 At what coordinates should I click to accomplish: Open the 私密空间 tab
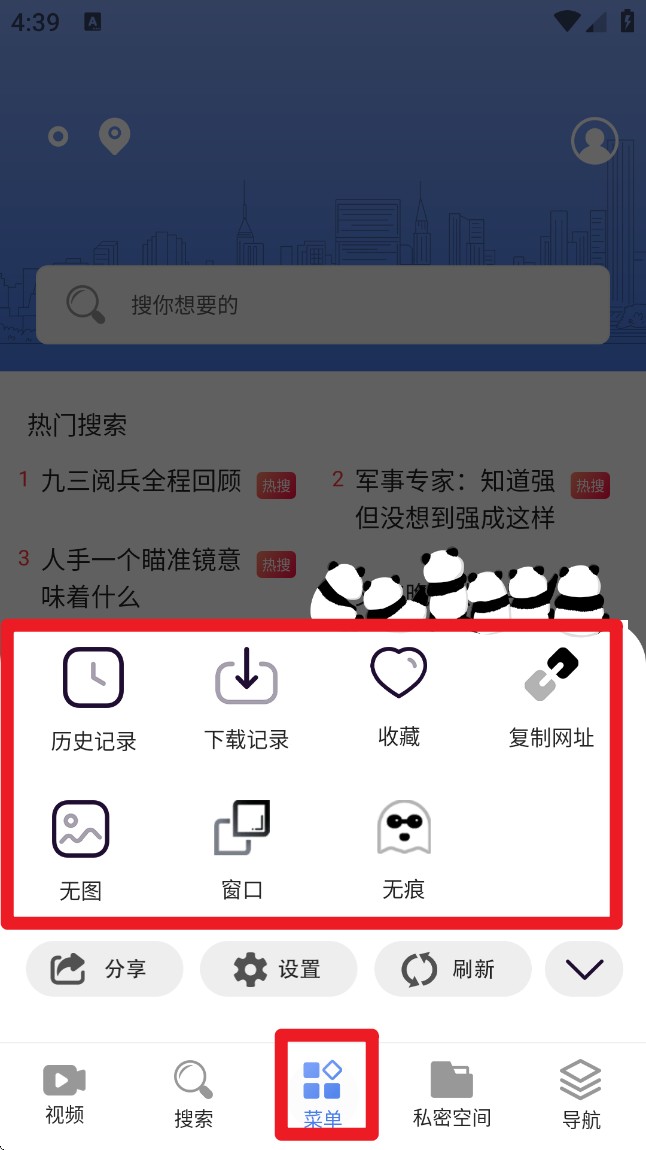coord(451,1094)
